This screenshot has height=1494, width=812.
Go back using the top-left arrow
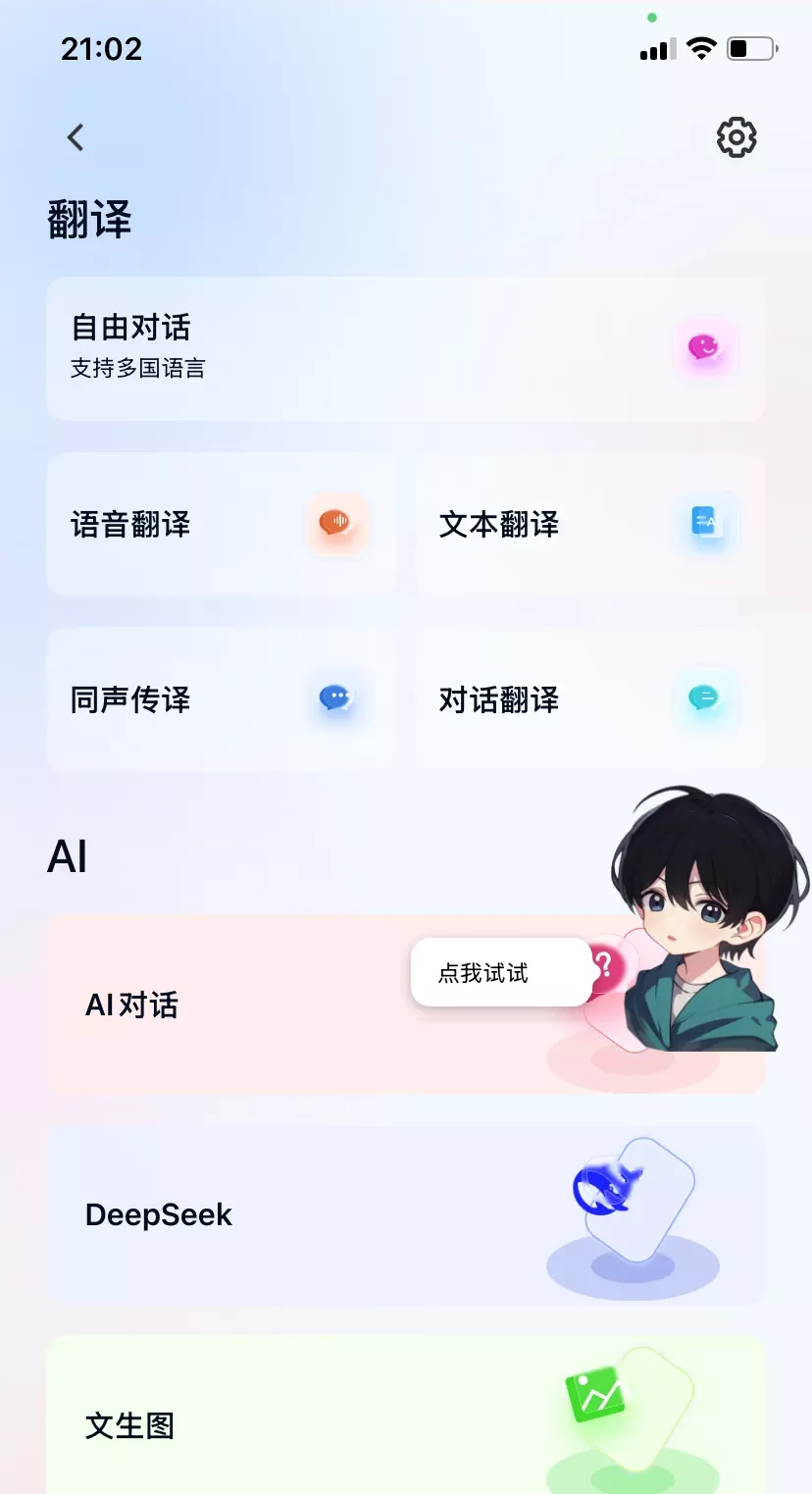click(x=76, y=137)
